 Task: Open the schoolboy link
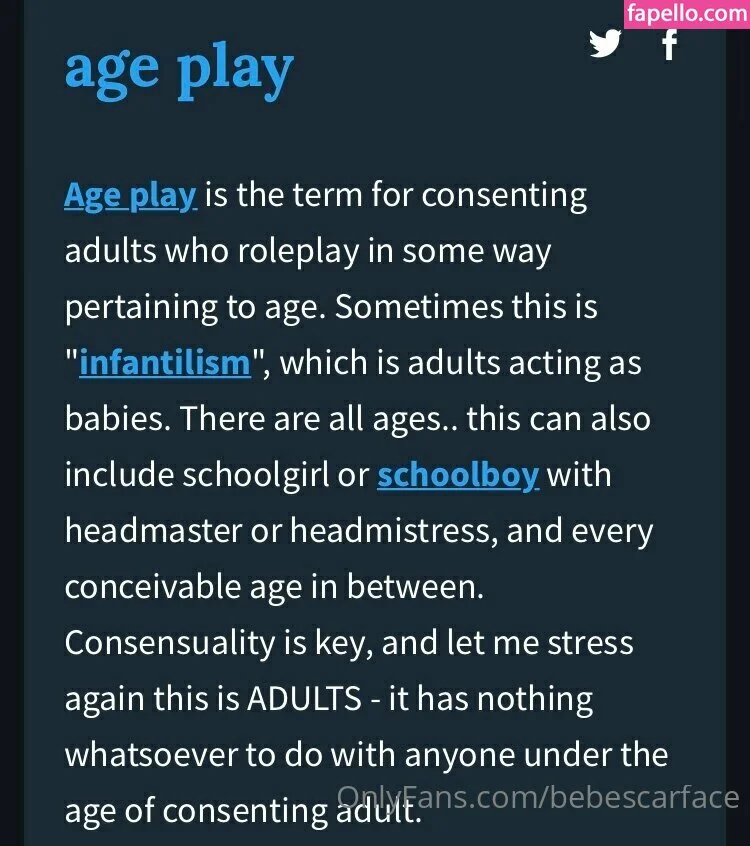pyautogui.click(x=458, y=475)
